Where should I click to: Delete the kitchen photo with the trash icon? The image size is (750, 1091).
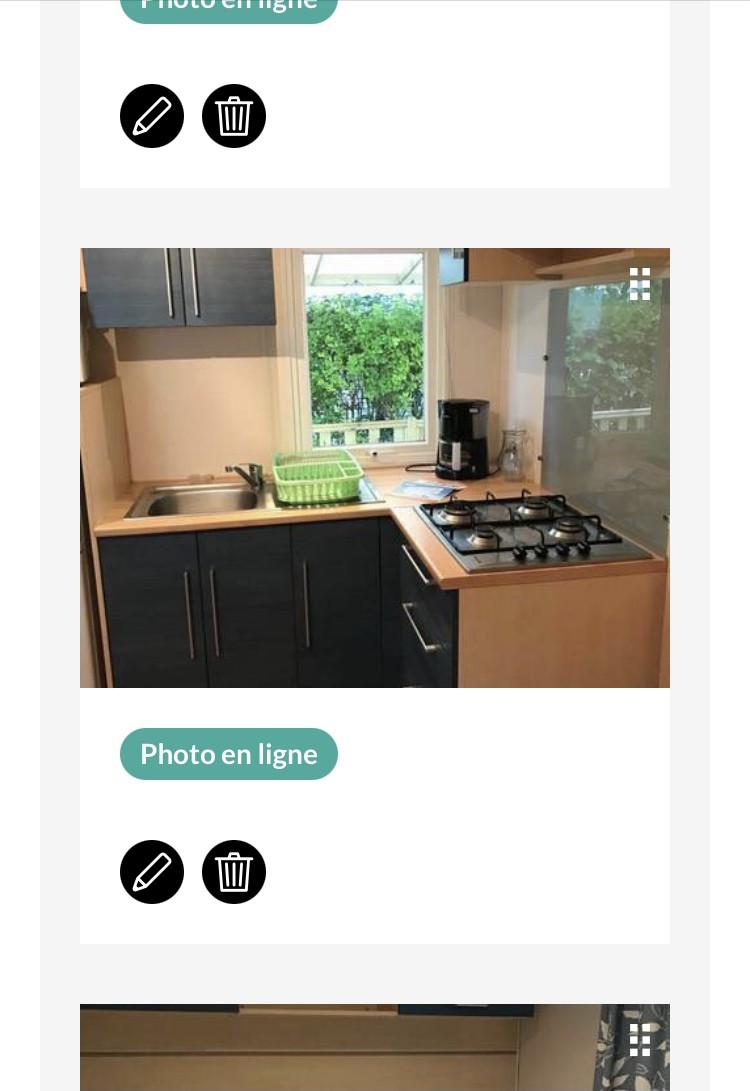234,872
